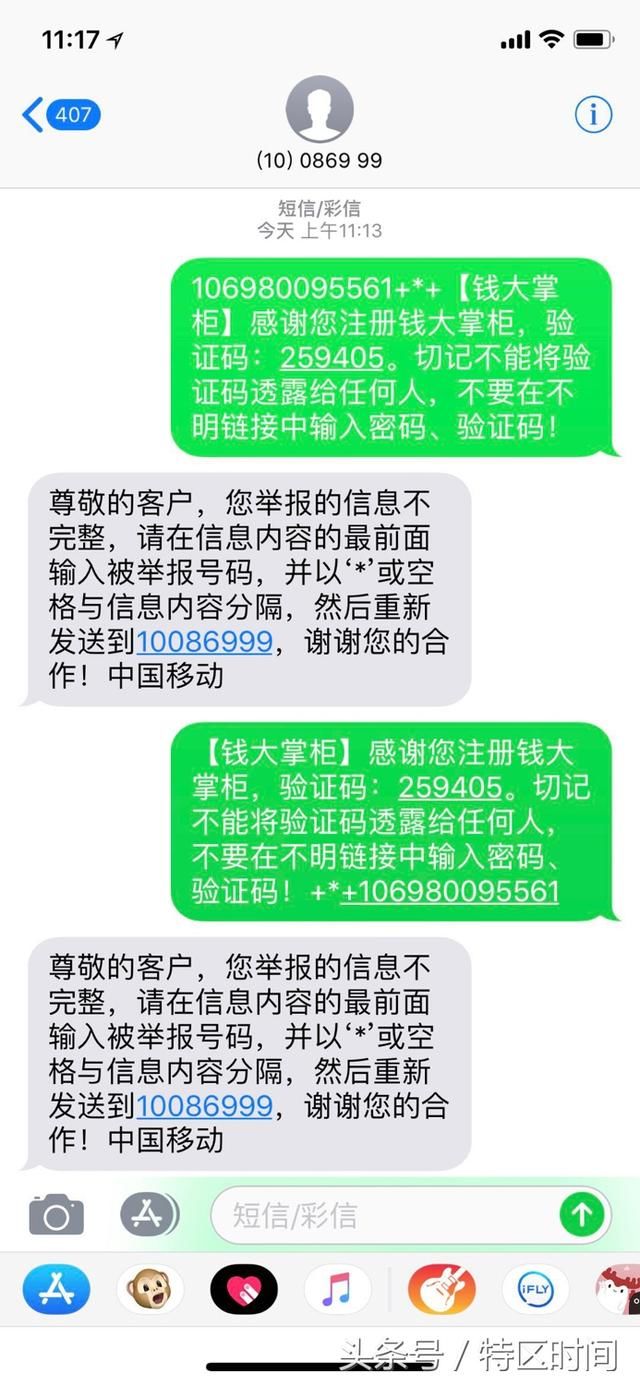
Task: Open the Music iMessage app
Action: click(338, 1290)
